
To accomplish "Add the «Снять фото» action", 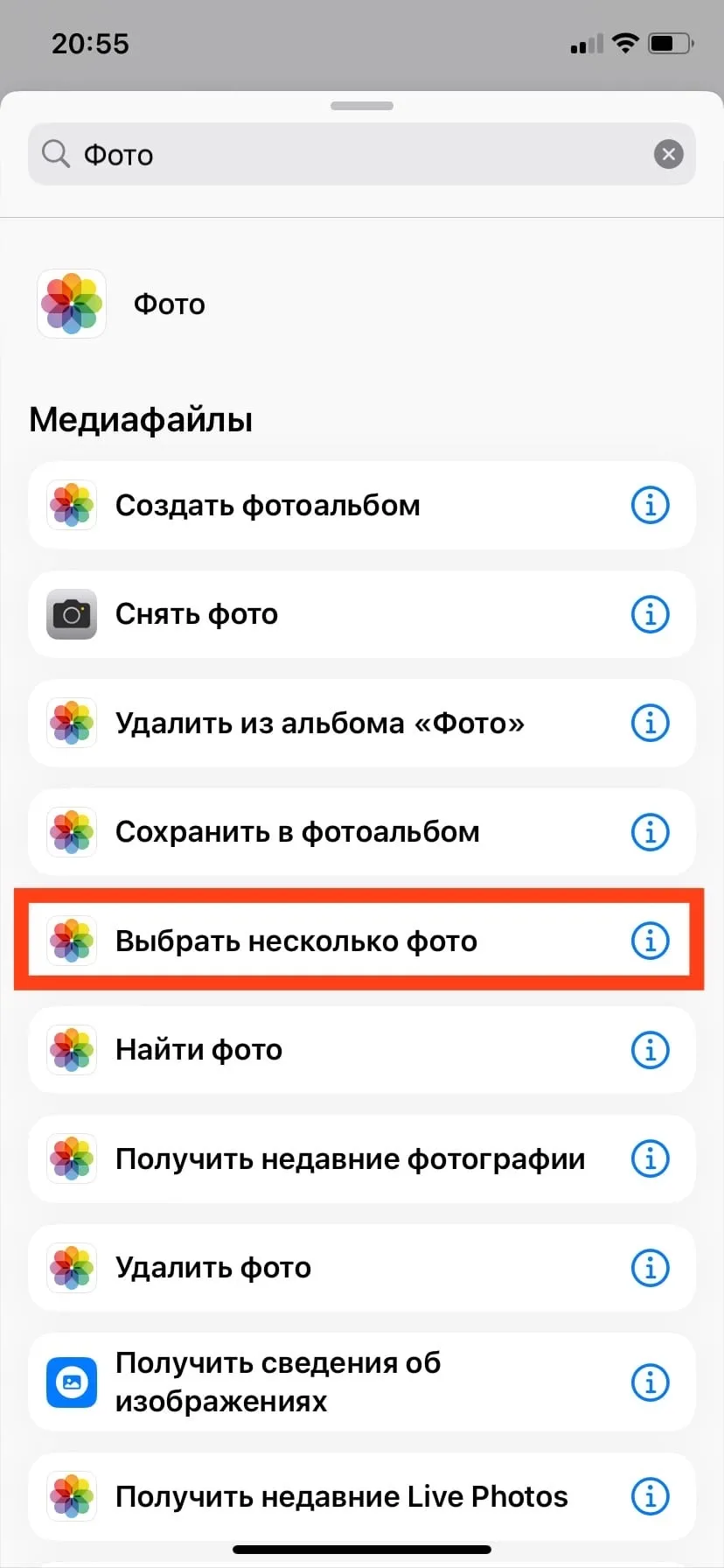I will click(362, 614).
